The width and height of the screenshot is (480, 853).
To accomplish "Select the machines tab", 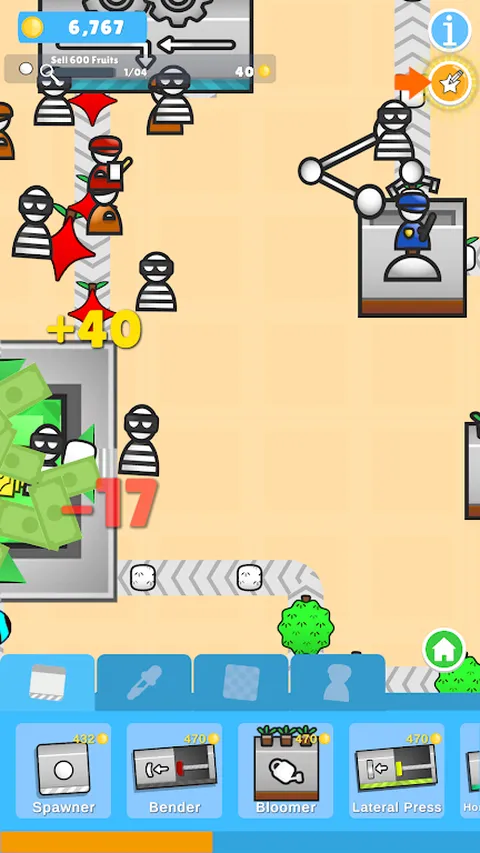I will point(47,682).
